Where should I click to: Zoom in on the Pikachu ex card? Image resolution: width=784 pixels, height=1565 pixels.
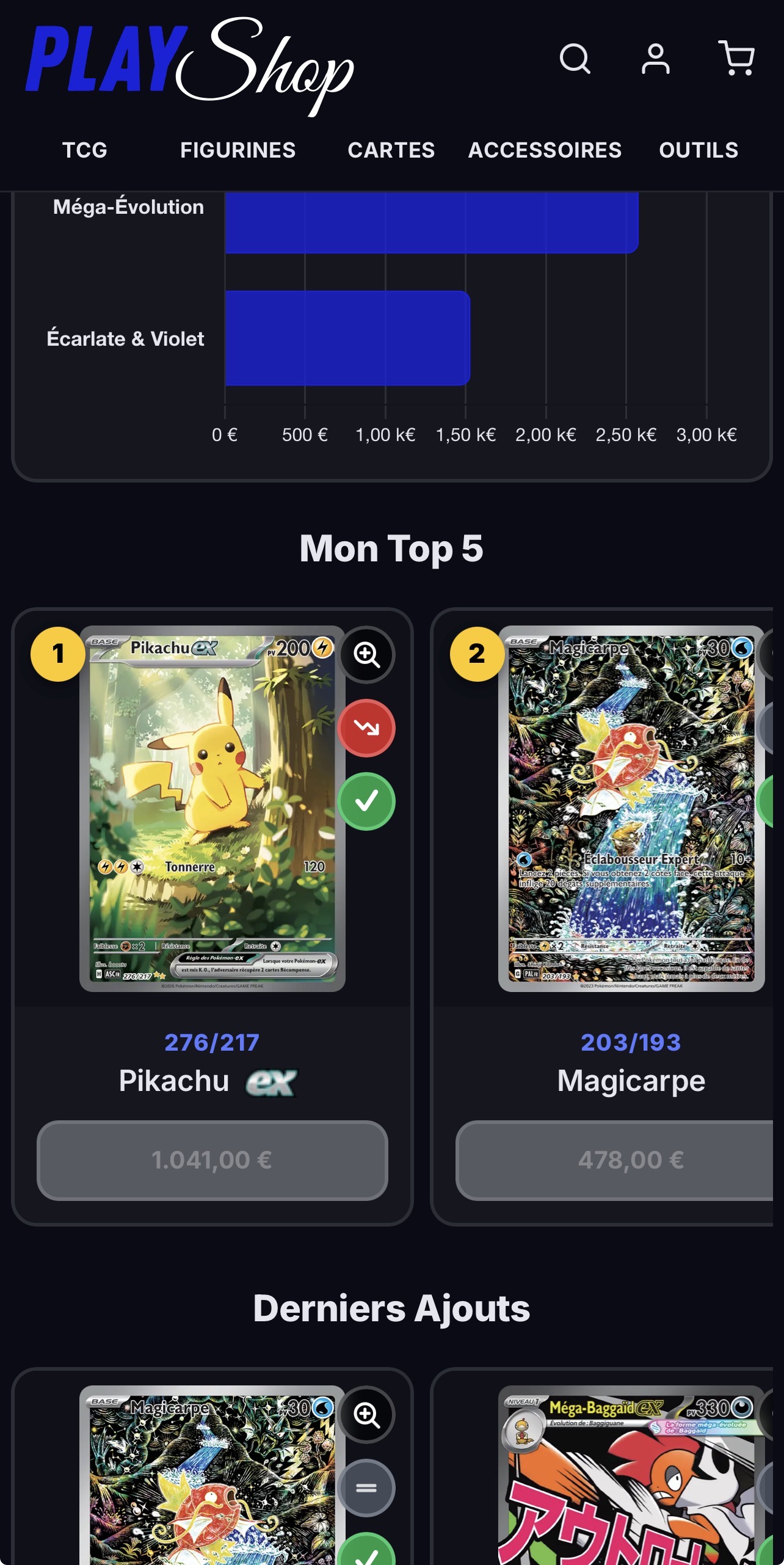tap(366, 655)
